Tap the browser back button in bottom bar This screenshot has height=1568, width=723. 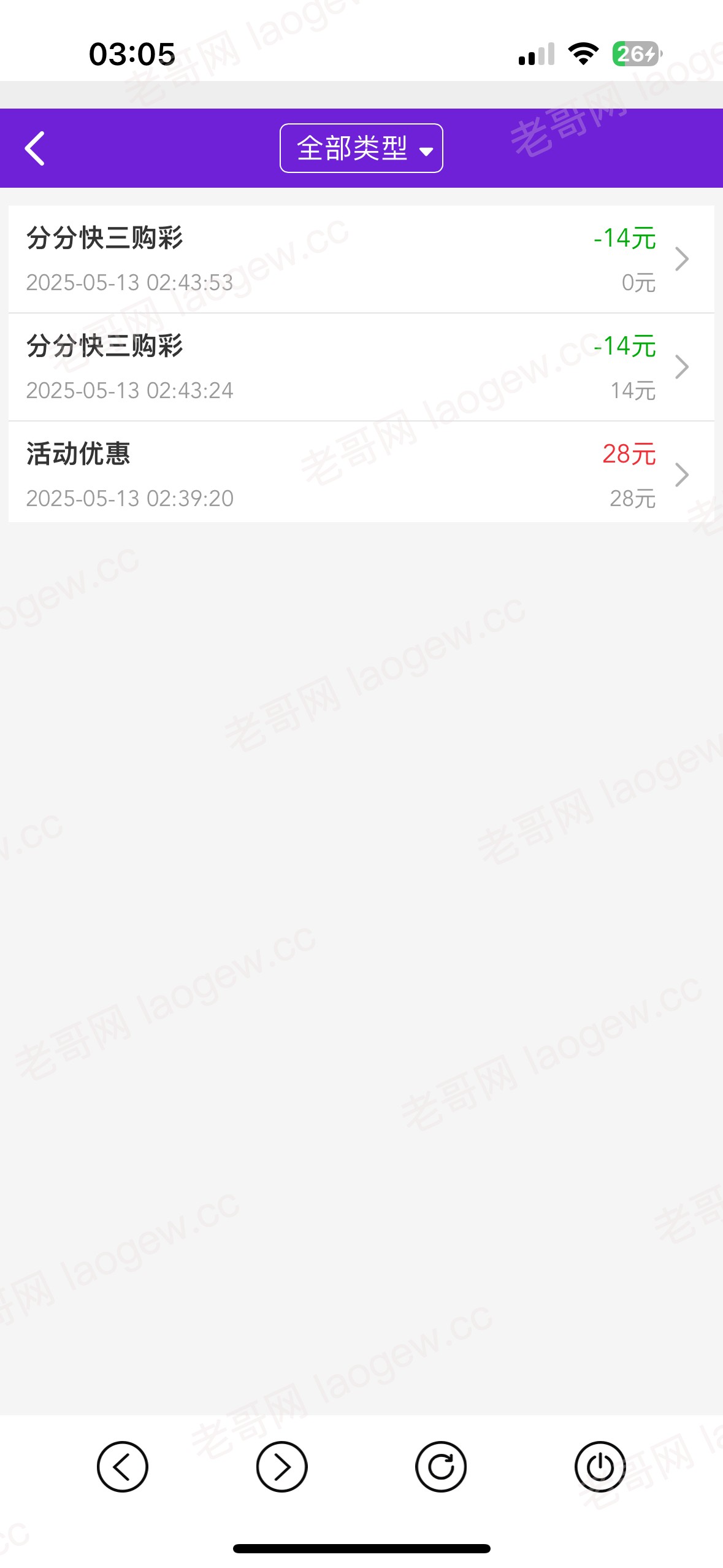122,1466
